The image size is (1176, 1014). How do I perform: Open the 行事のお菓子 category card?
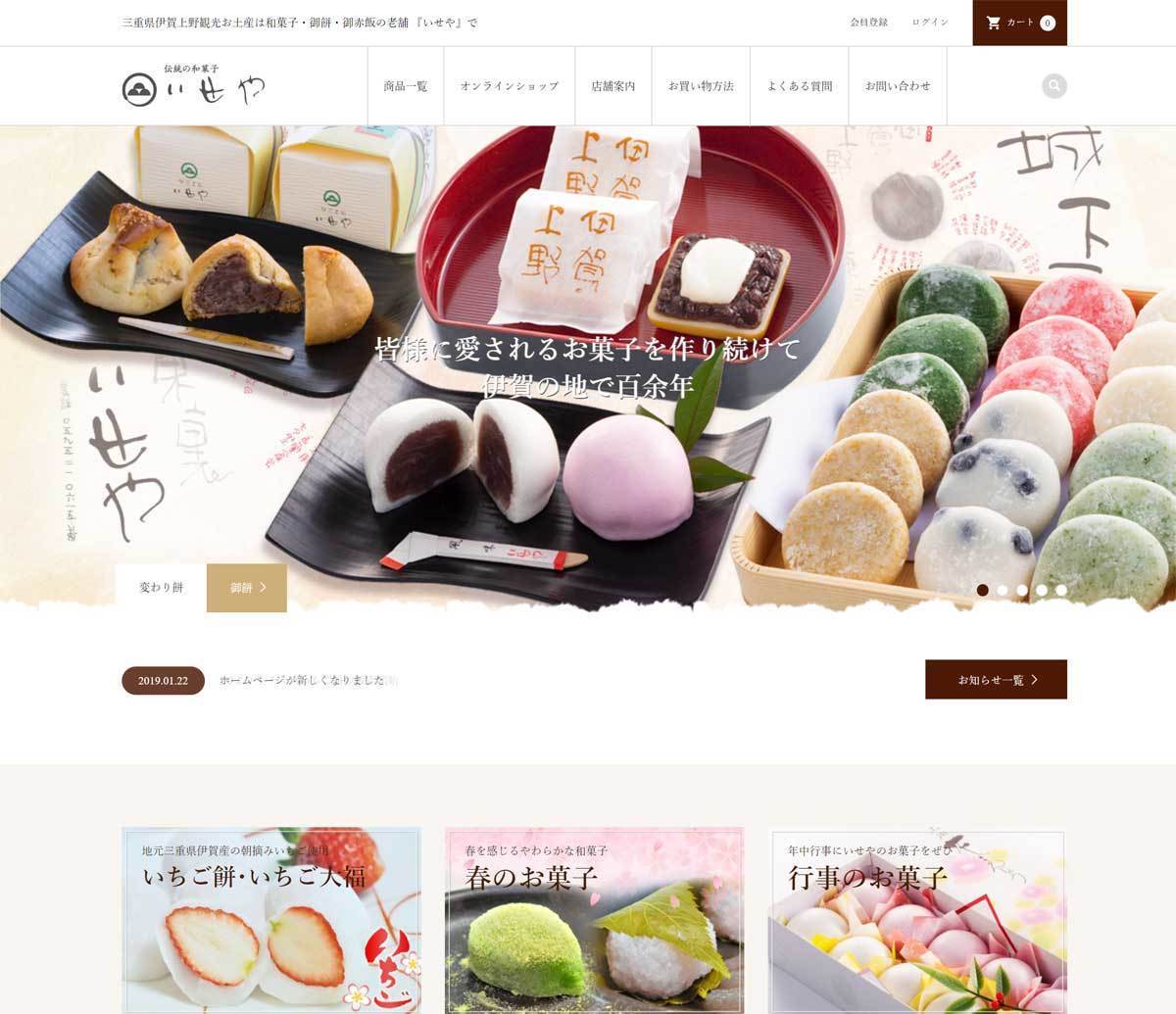(917, 919)
